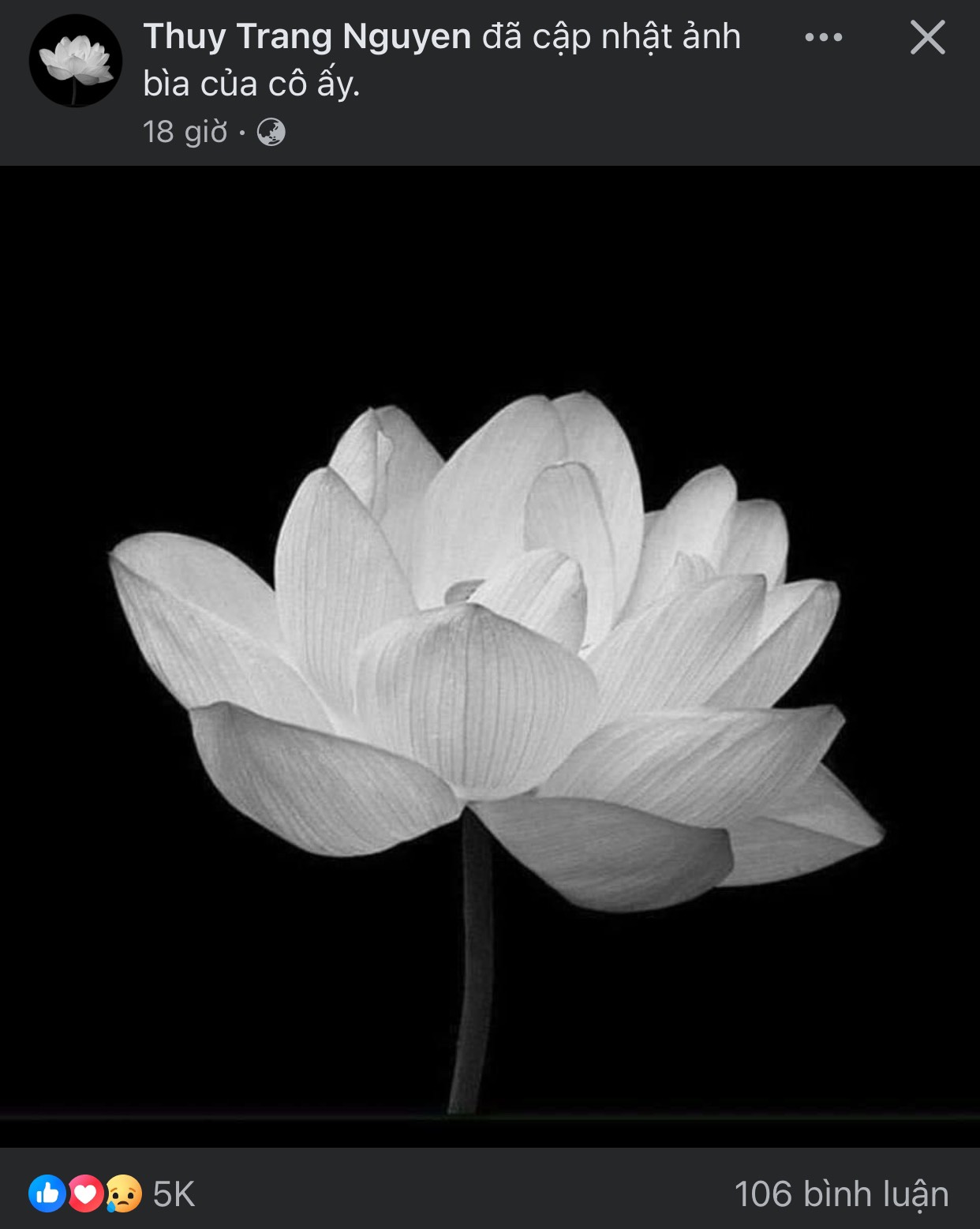The width and height of the screenshot is (980, 1229).
Task: Open Thuy Trang Nguyen's profile name link
Action: tap(307, 37)
